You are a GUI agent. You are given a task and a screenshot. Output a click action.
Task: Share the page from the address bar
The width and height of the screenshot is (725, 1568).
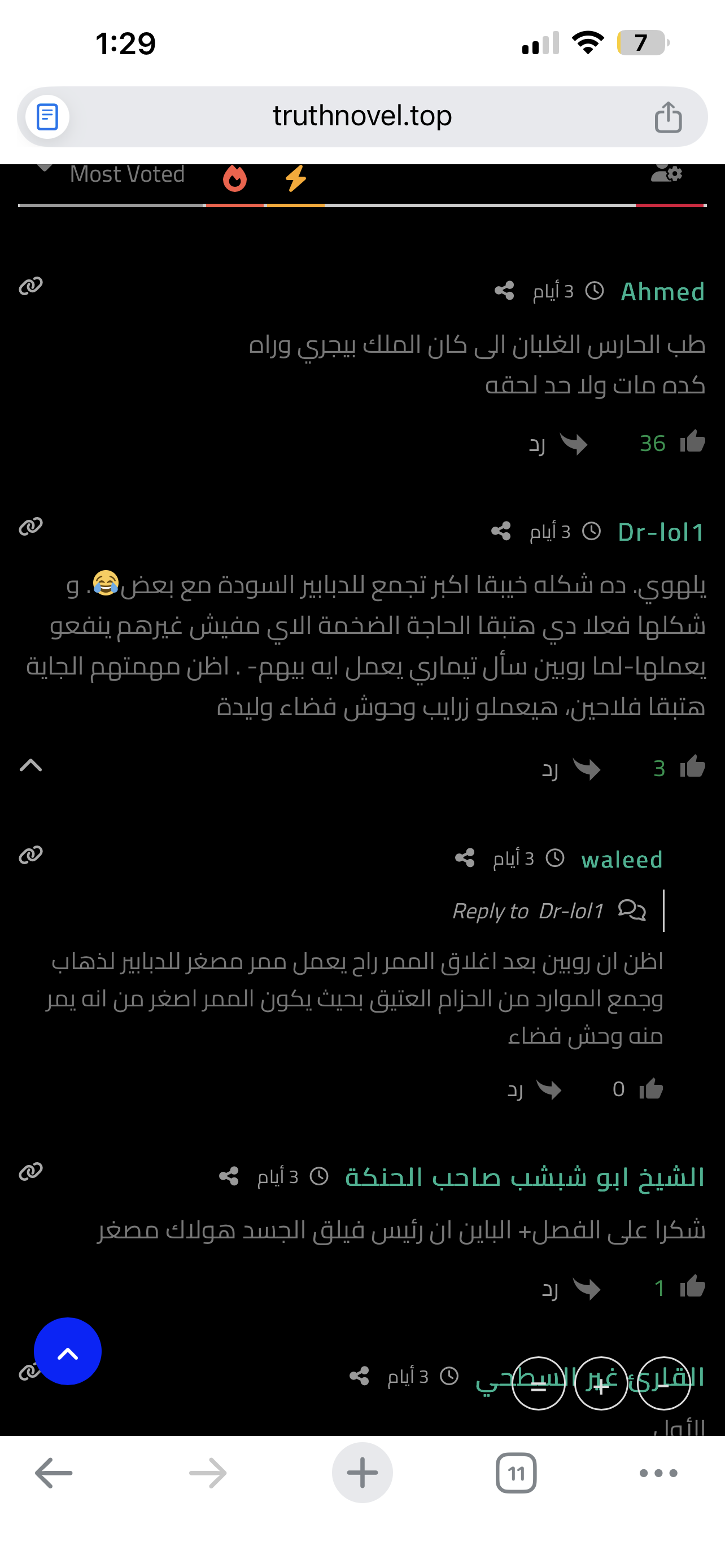coord(667,117)
